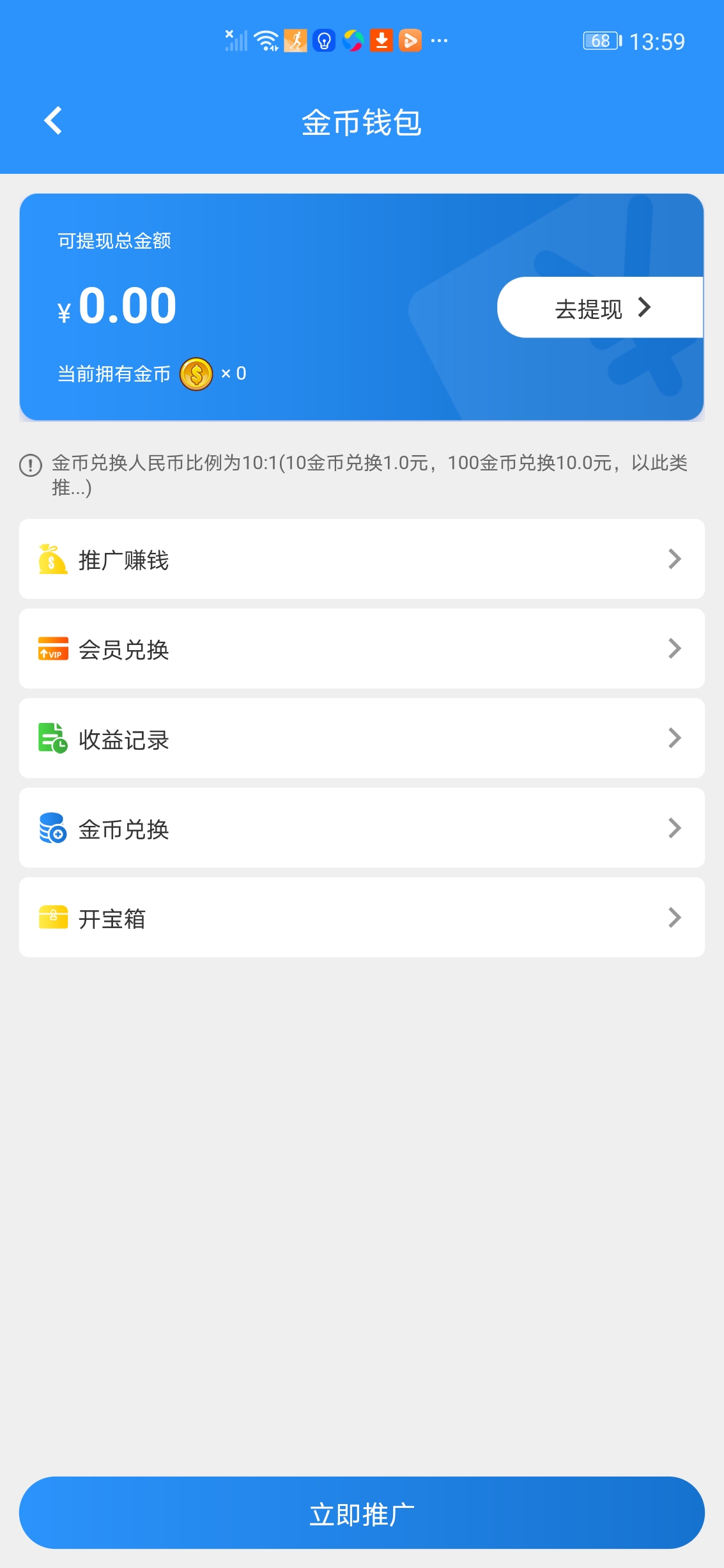Click the 金币钱包 page title
Viewport: 724px width, 1568px height.
[x=362, y=121]
